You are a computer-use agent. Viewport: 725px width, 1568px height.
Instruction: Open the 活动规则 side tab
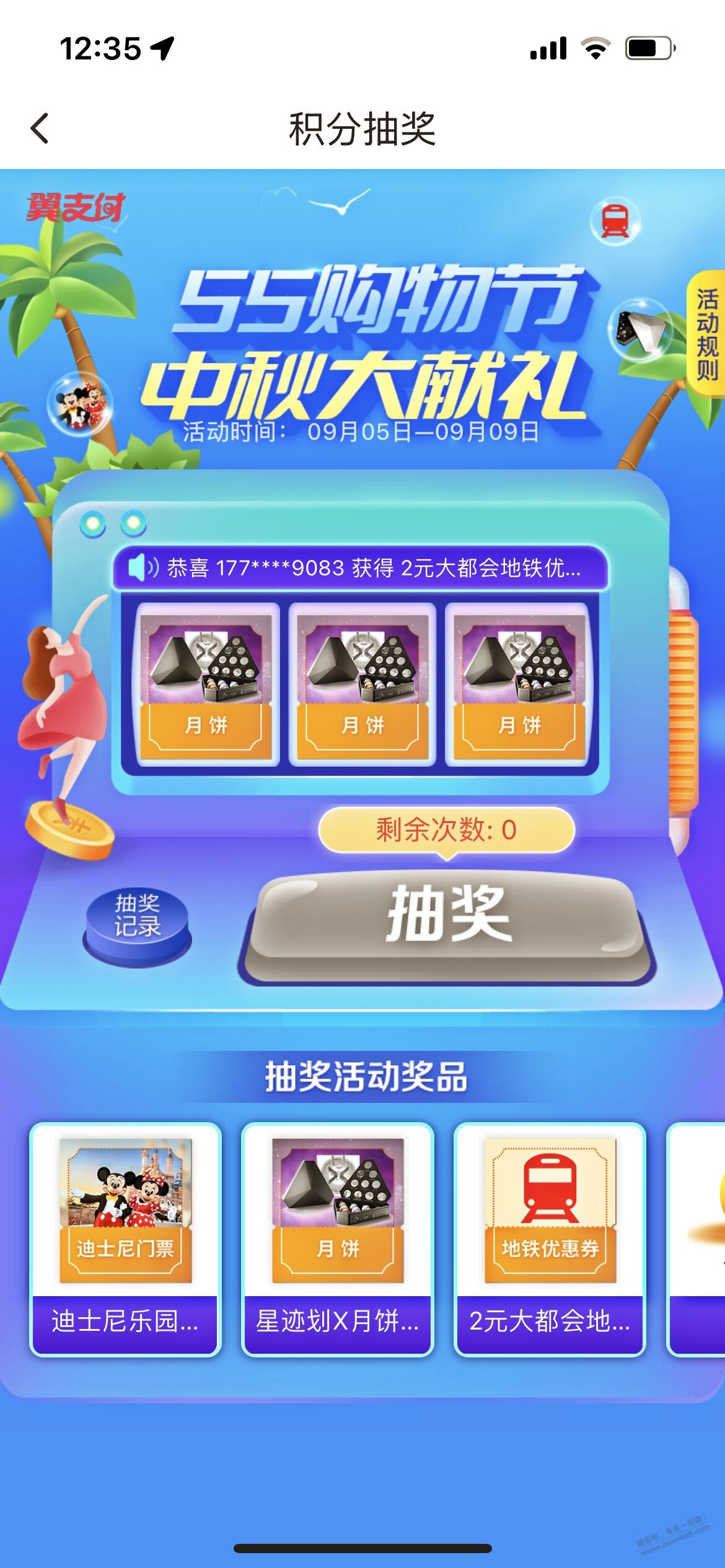click(706, 334)
